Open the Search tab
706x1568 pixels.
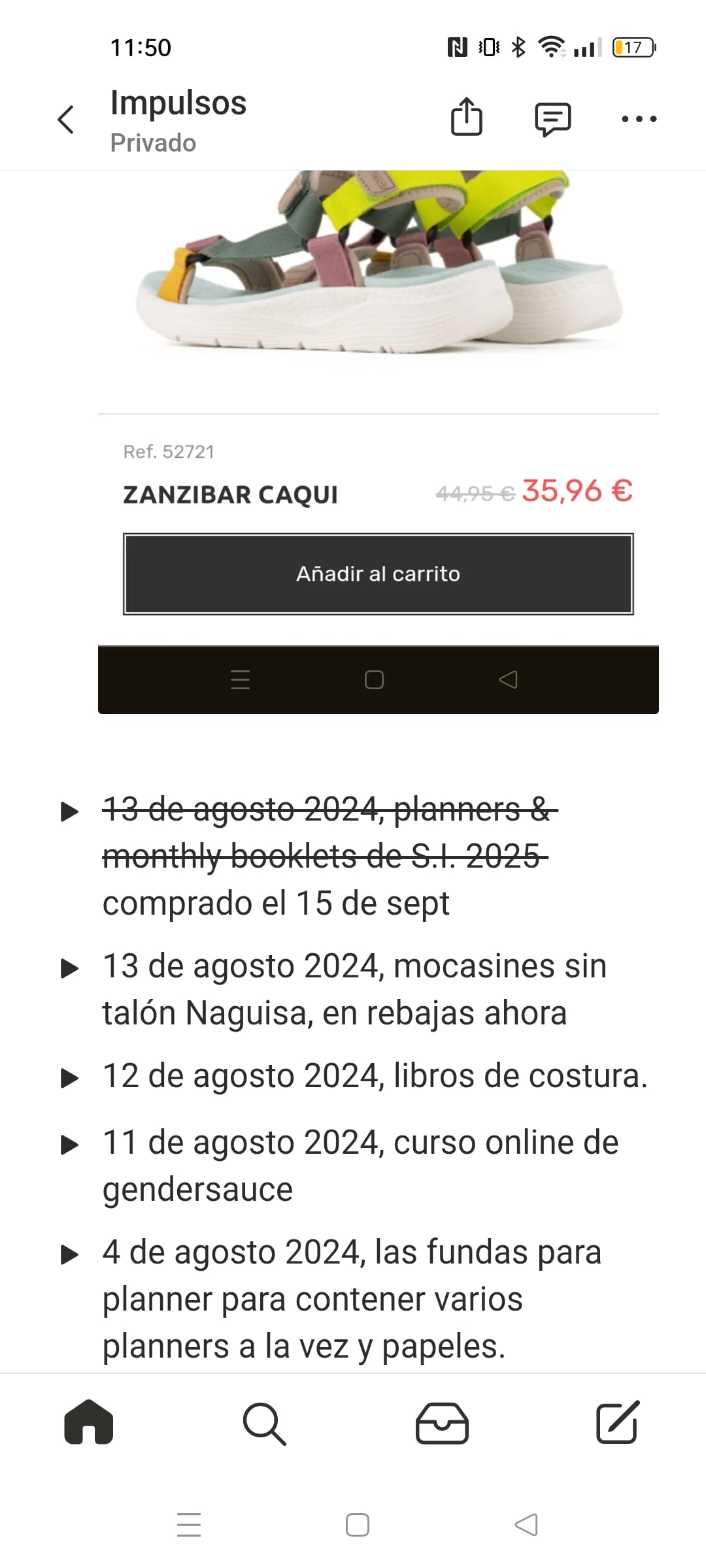(264, 1423)
